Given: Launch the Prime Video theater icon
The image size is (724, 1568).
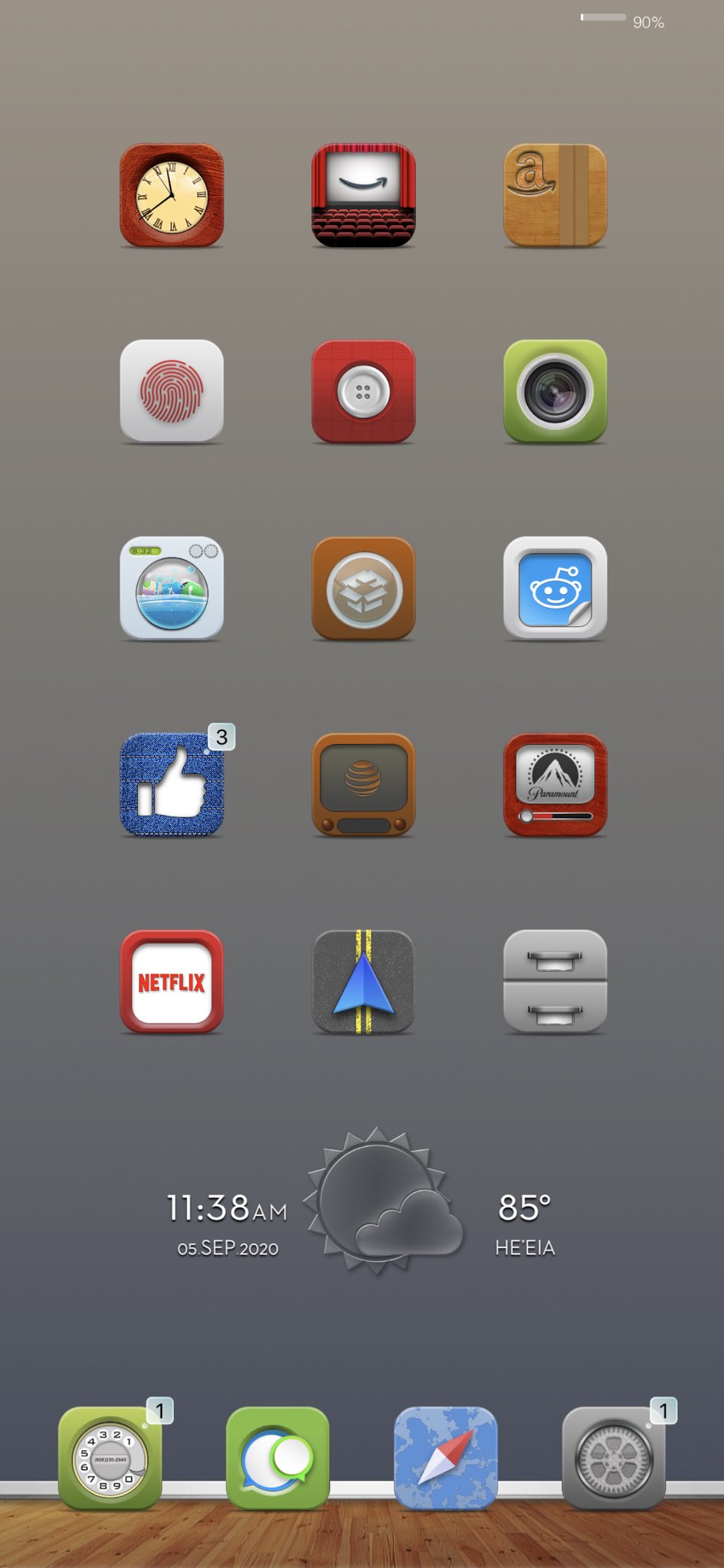Looking at the screenshot, I should (x=363, y=195).
